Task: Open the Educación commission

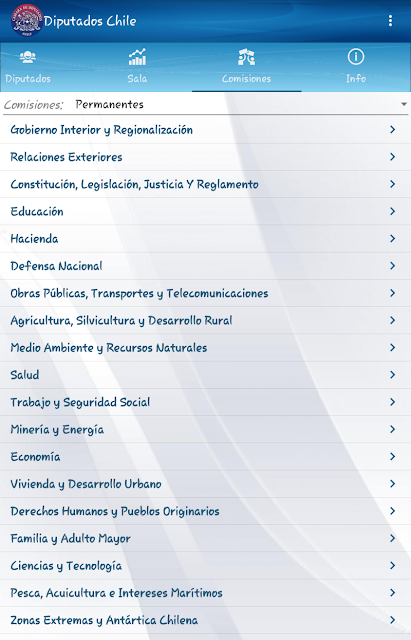Action: coord(205,211)
